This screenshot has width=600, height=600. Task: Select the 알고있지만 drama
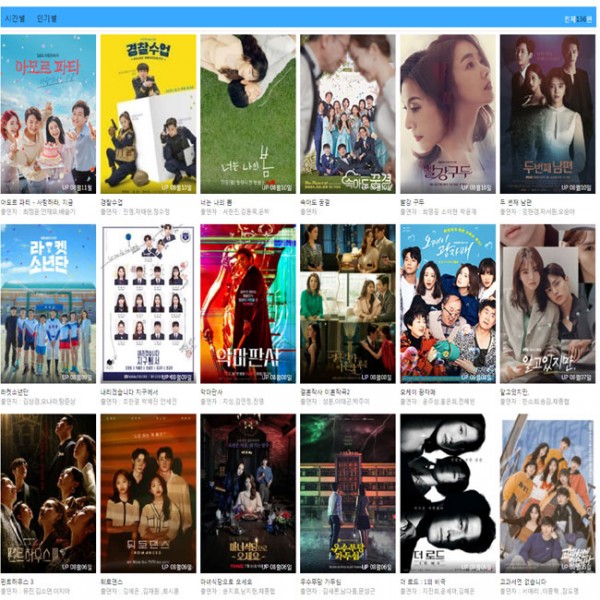547,304
